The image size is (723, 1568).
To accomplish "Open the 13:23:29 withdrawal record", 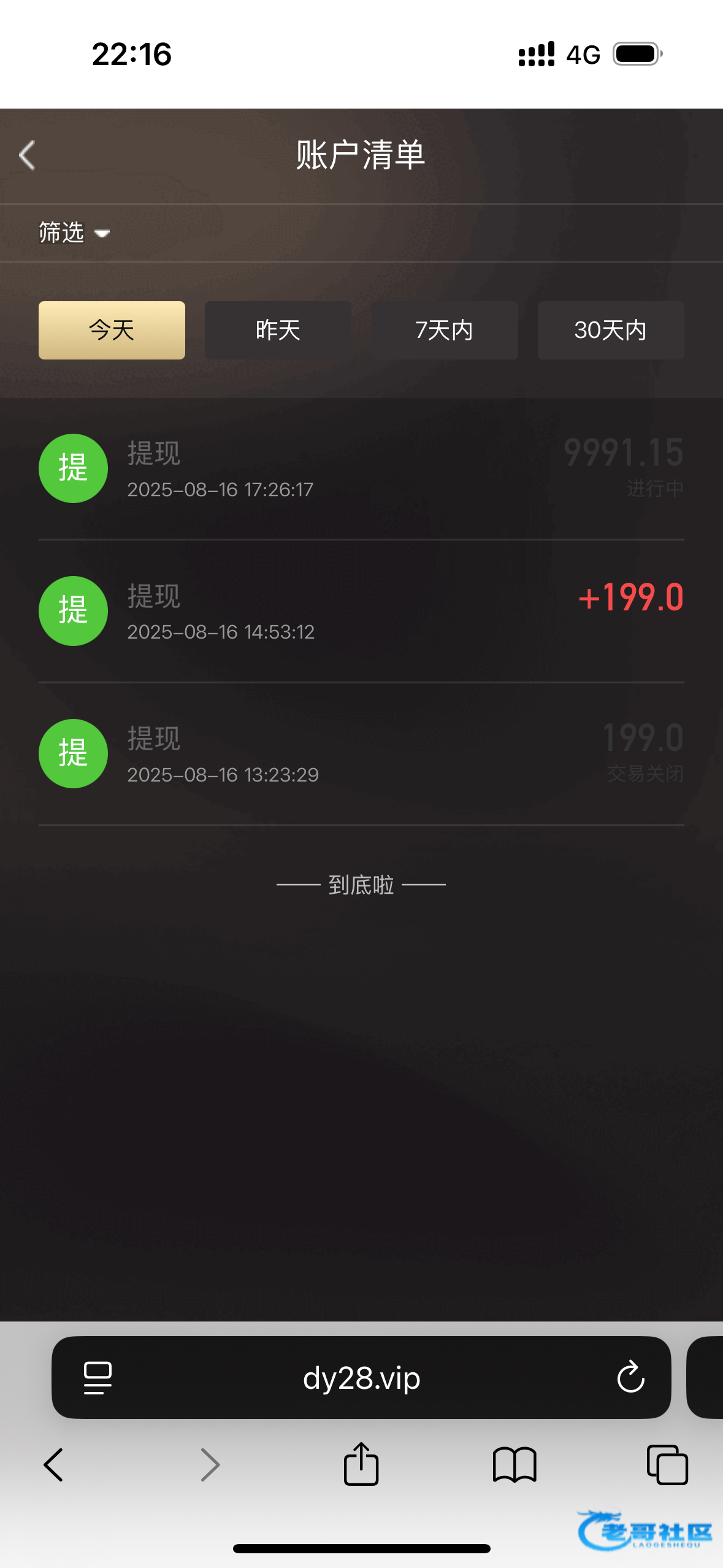I will (361, 754).
